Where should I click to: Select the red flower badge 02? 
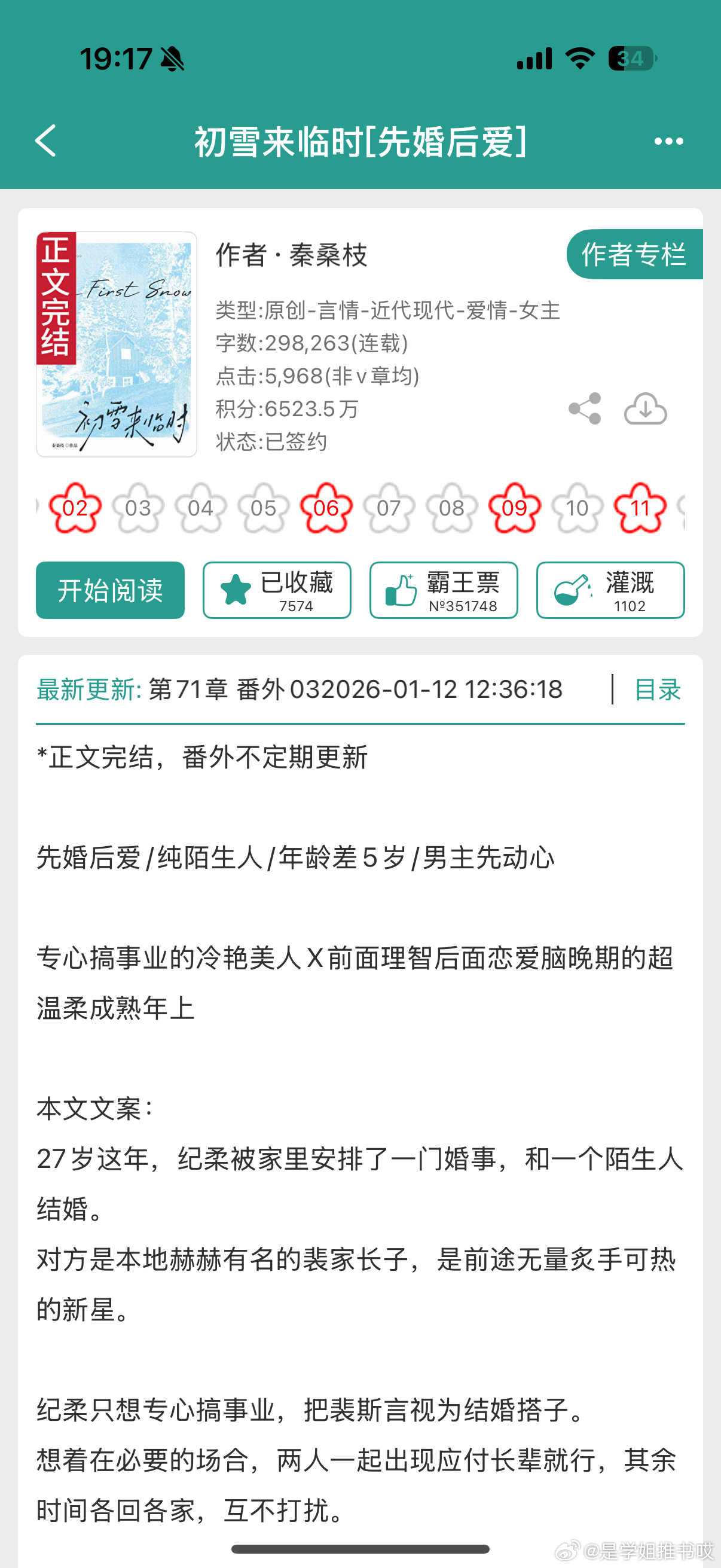tap(75, 508)
